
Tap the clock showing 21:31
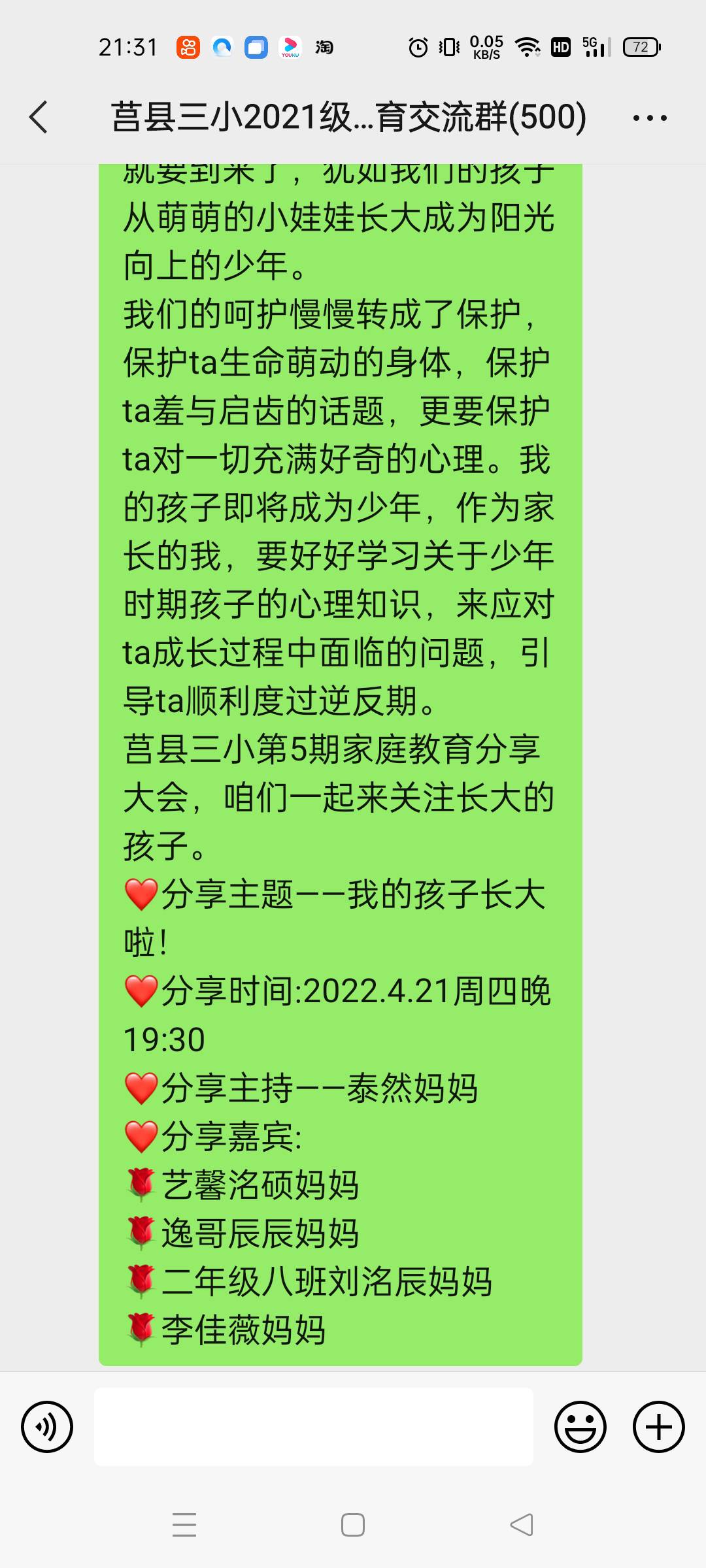point(126,46)
